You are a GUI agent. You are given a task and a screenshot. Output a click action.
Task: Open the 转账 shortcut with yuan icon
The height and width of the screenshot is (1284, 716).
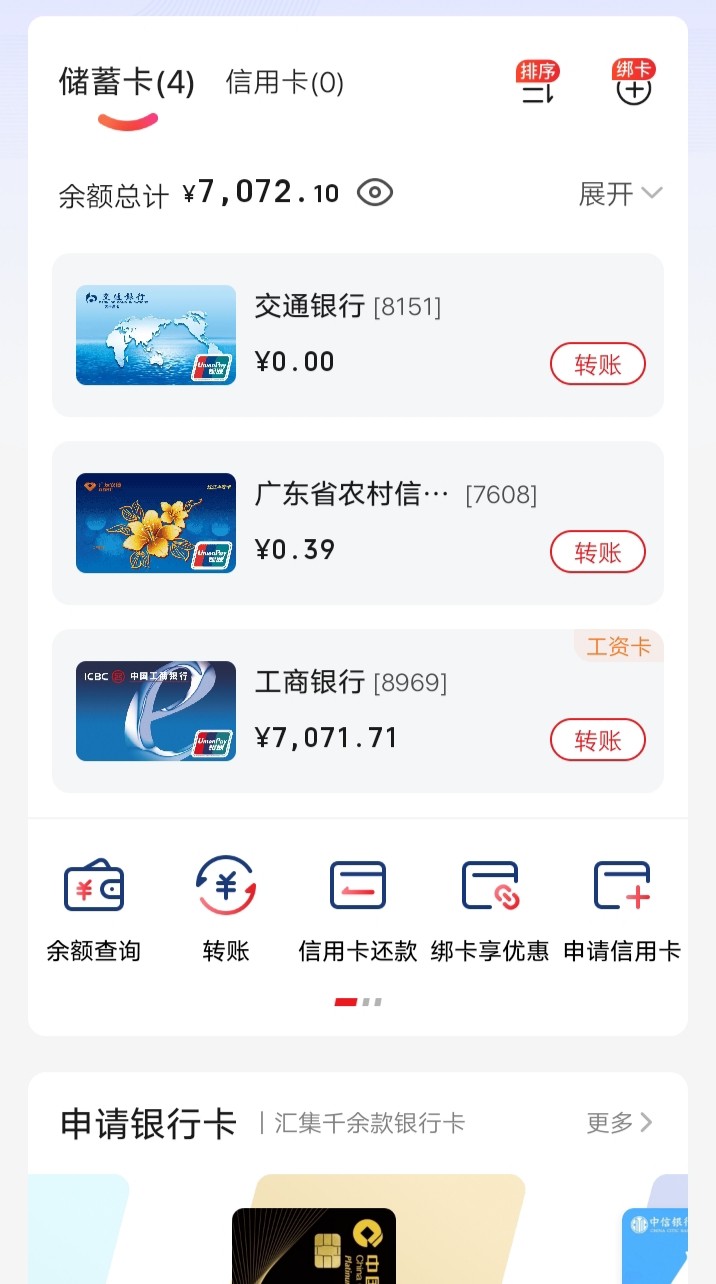[x=226, y=907]
